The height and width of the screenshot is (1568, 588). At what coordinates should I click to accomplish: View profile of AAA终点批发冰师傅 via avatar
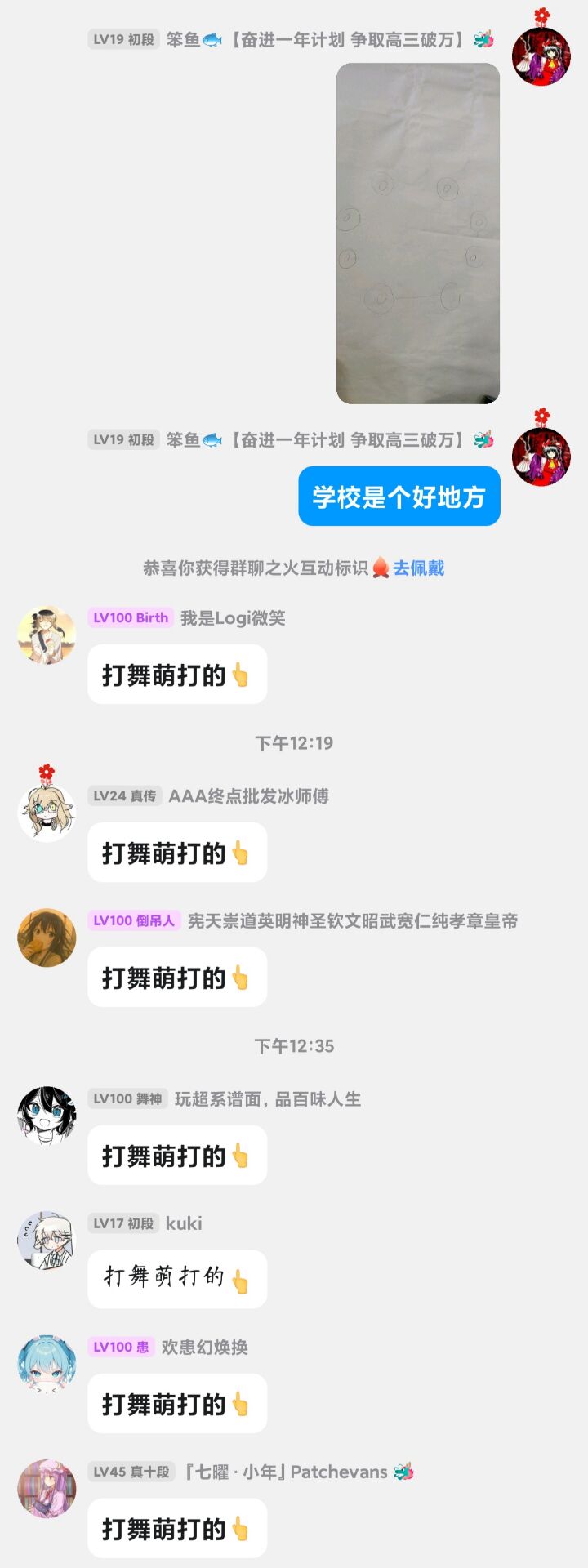click(x=47, y=813)
